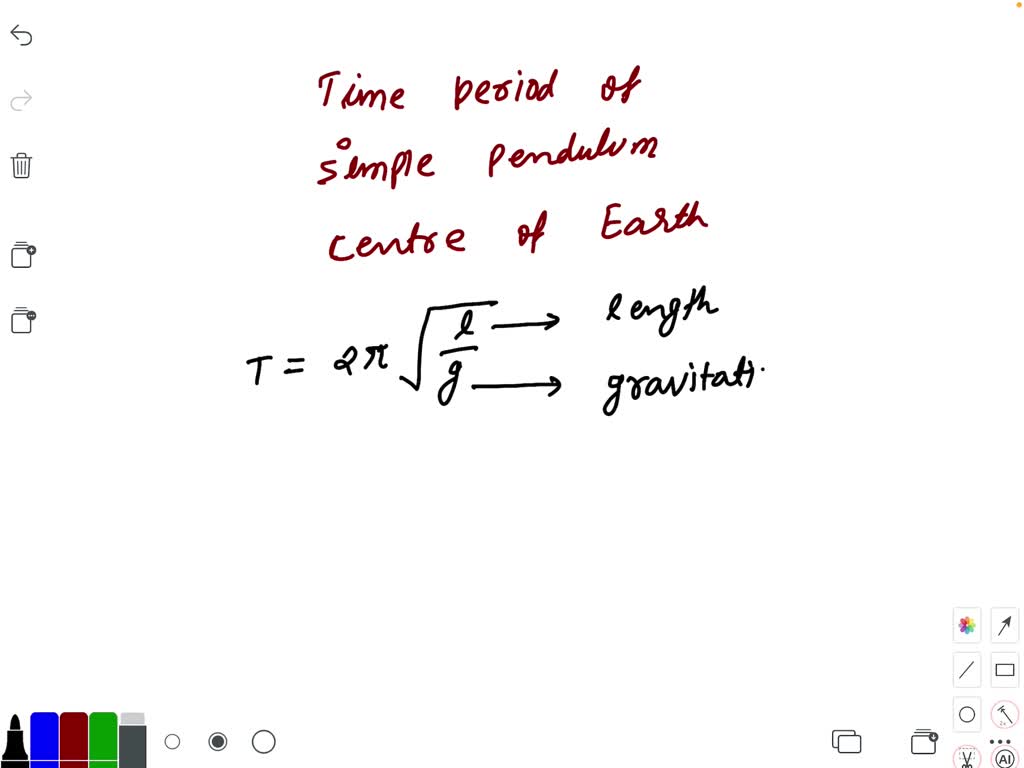Select the gray eraser tool

(x=132, y=740)
